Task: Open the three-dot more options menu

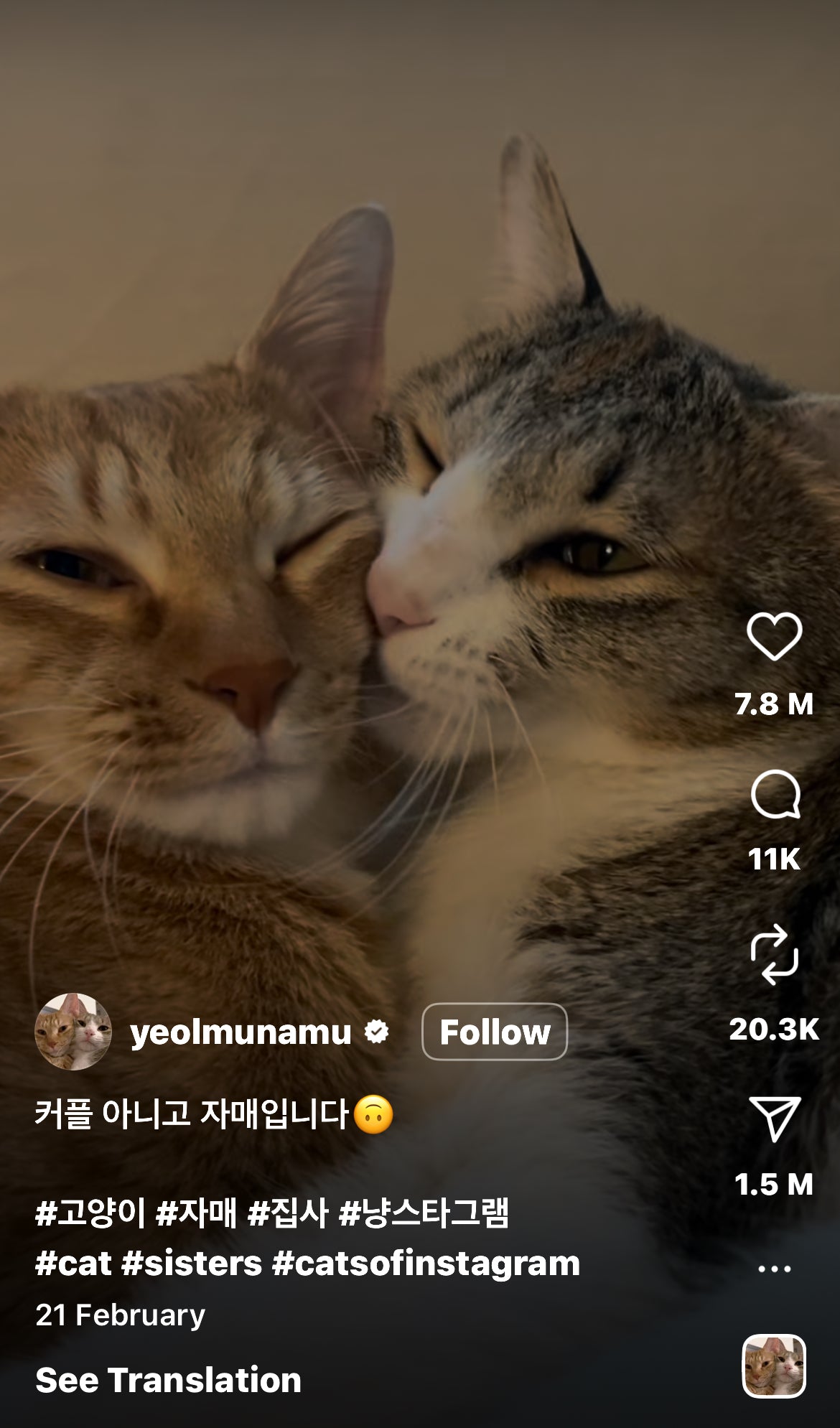Action: click(x=774, y=1269)
